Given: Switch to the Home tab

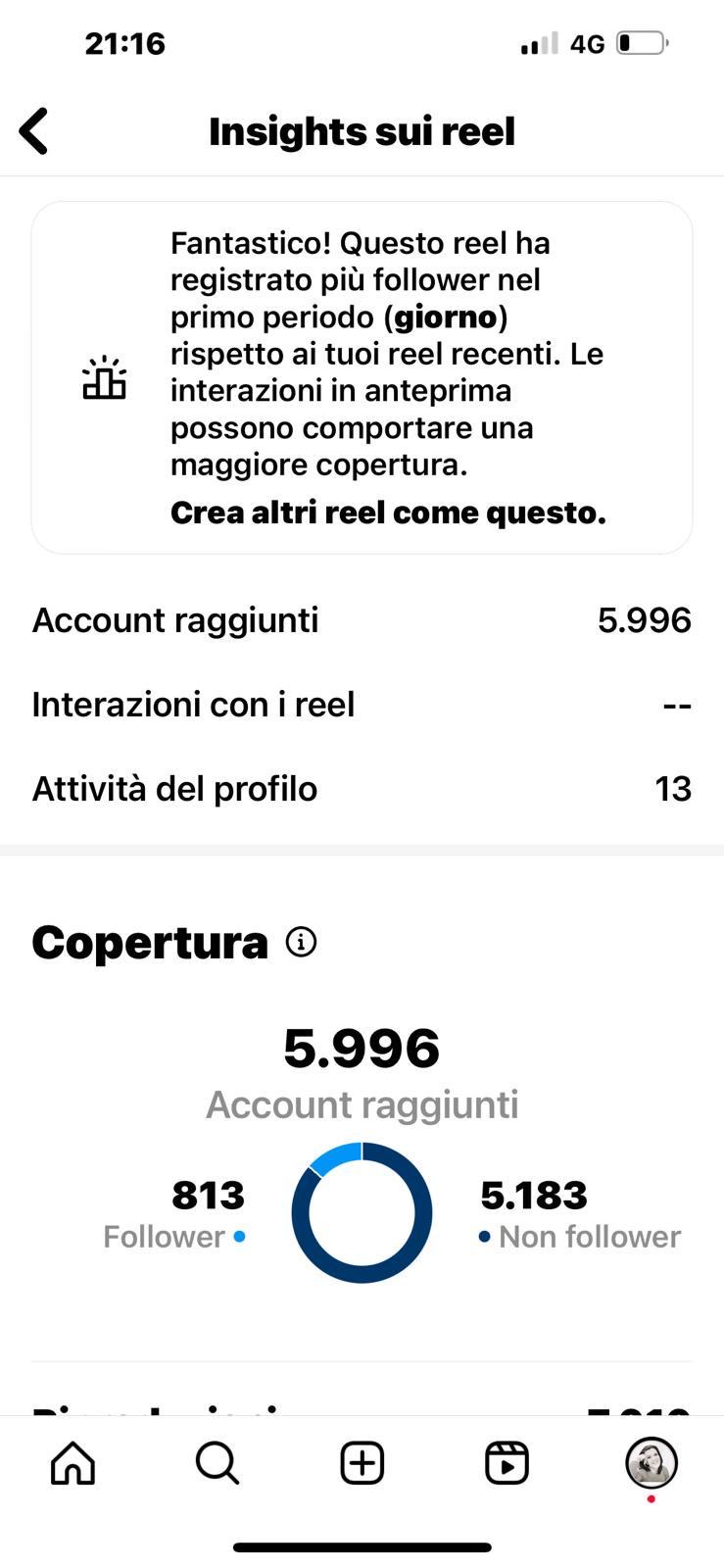Looking at the screenshot, I should pos(73,1463).
